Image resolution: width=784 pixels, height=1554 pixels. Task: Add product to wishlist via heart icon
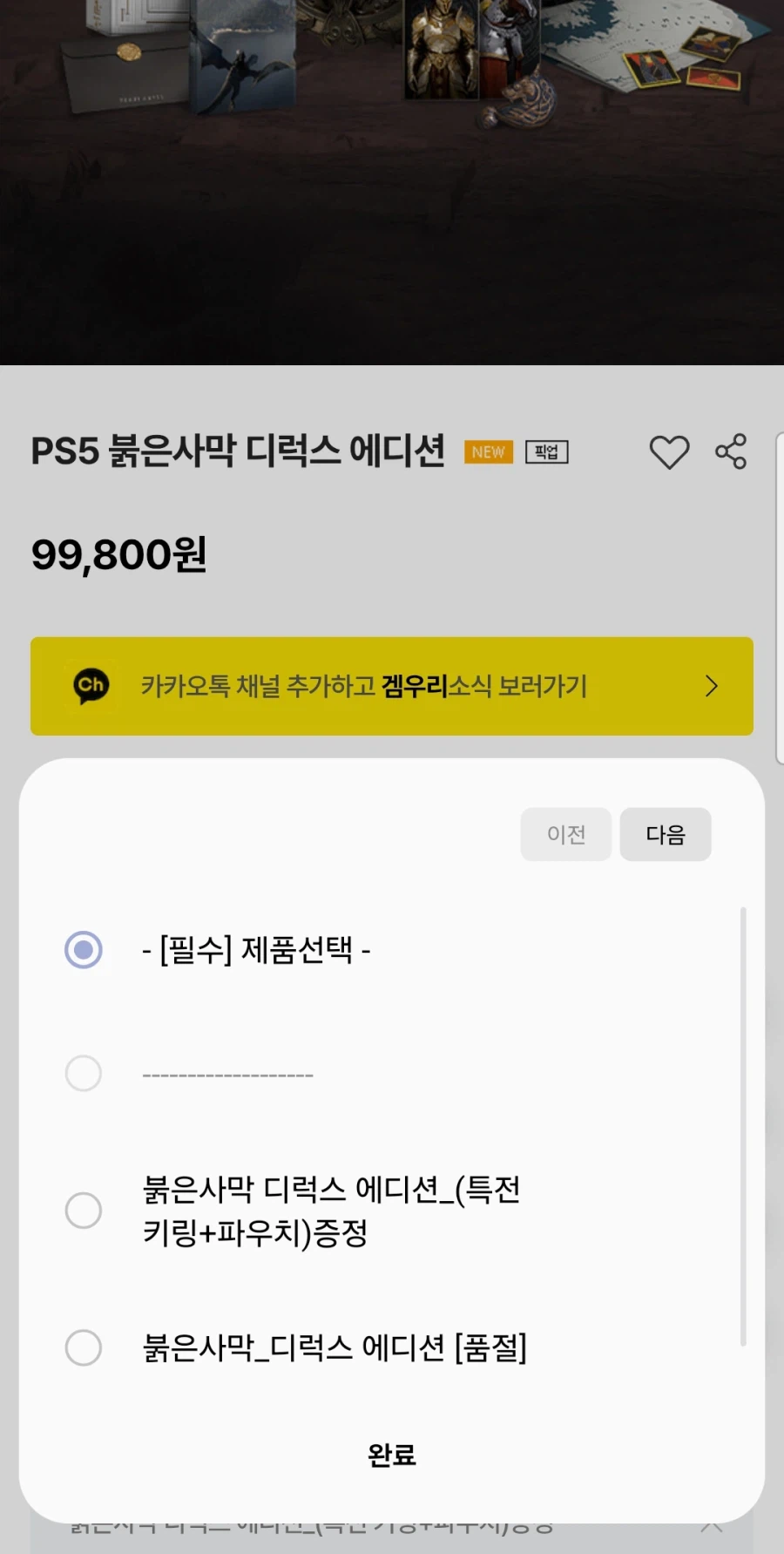669,452
